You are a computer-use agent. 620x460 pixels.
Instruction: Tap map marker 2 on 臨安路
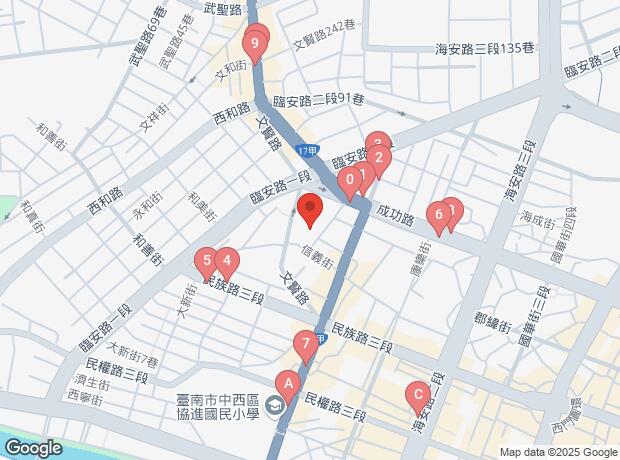point(379,157)
